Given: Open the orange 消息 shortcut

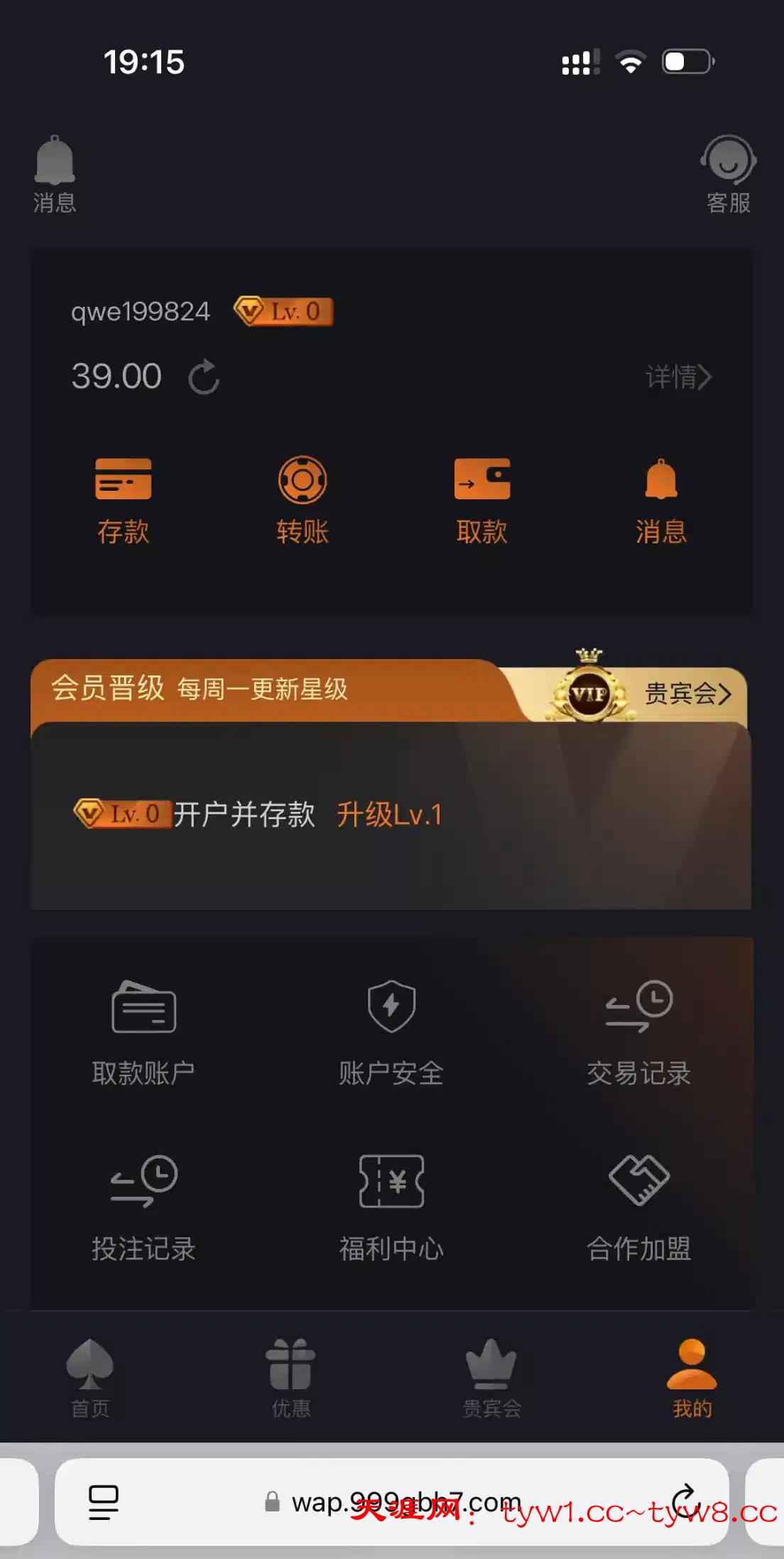Looking at the screenshot, I should pos(660,500).
